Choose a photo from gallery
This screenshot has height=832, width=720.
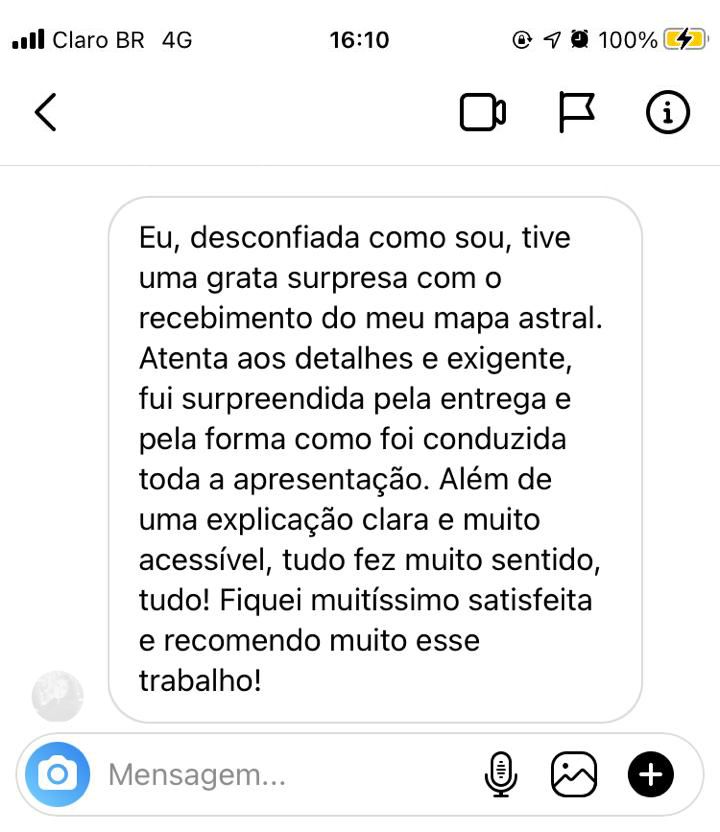click(574, 774)
